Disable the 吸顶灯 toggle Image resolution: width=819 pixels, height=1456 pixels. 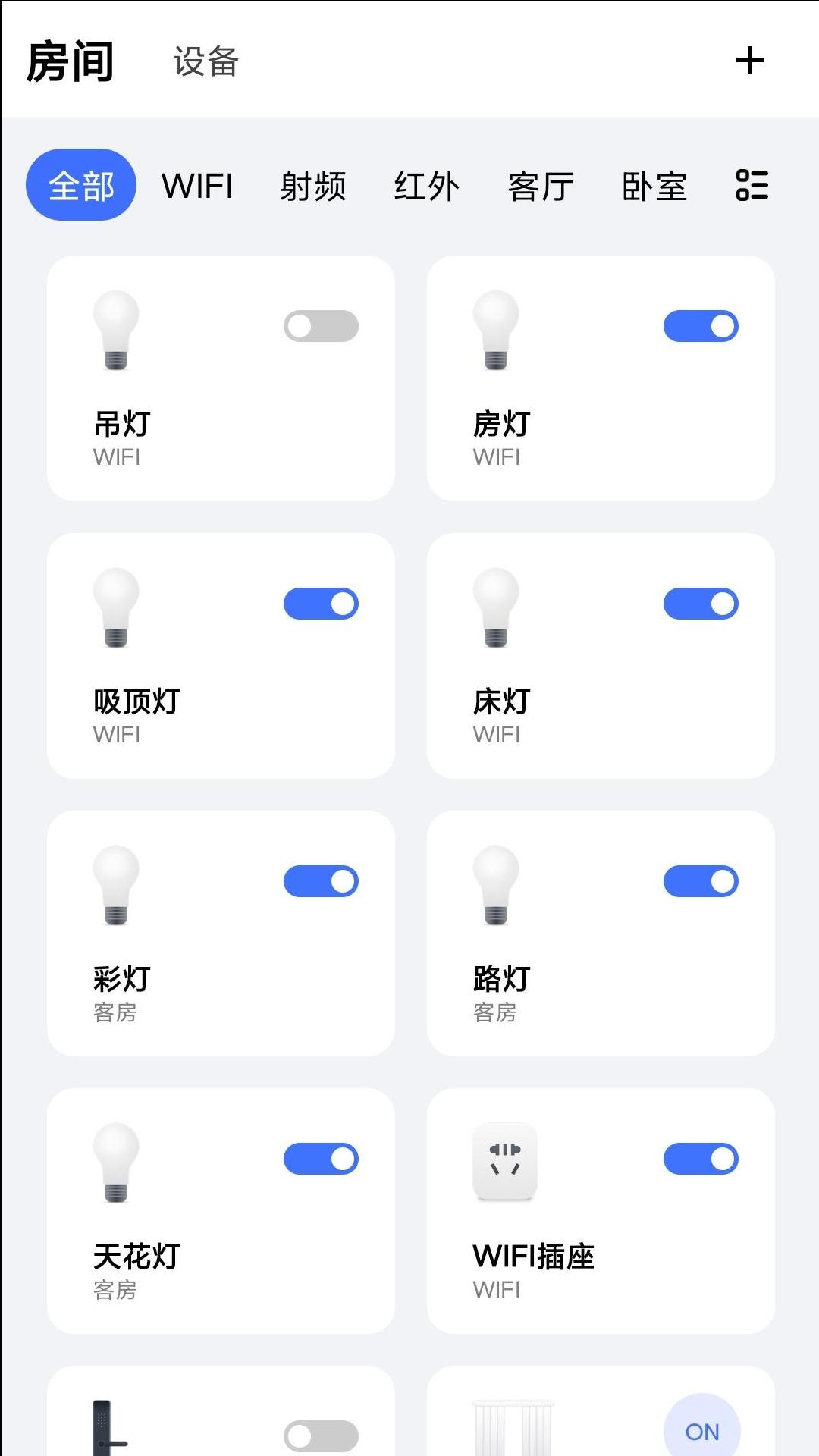coord(321,604)
